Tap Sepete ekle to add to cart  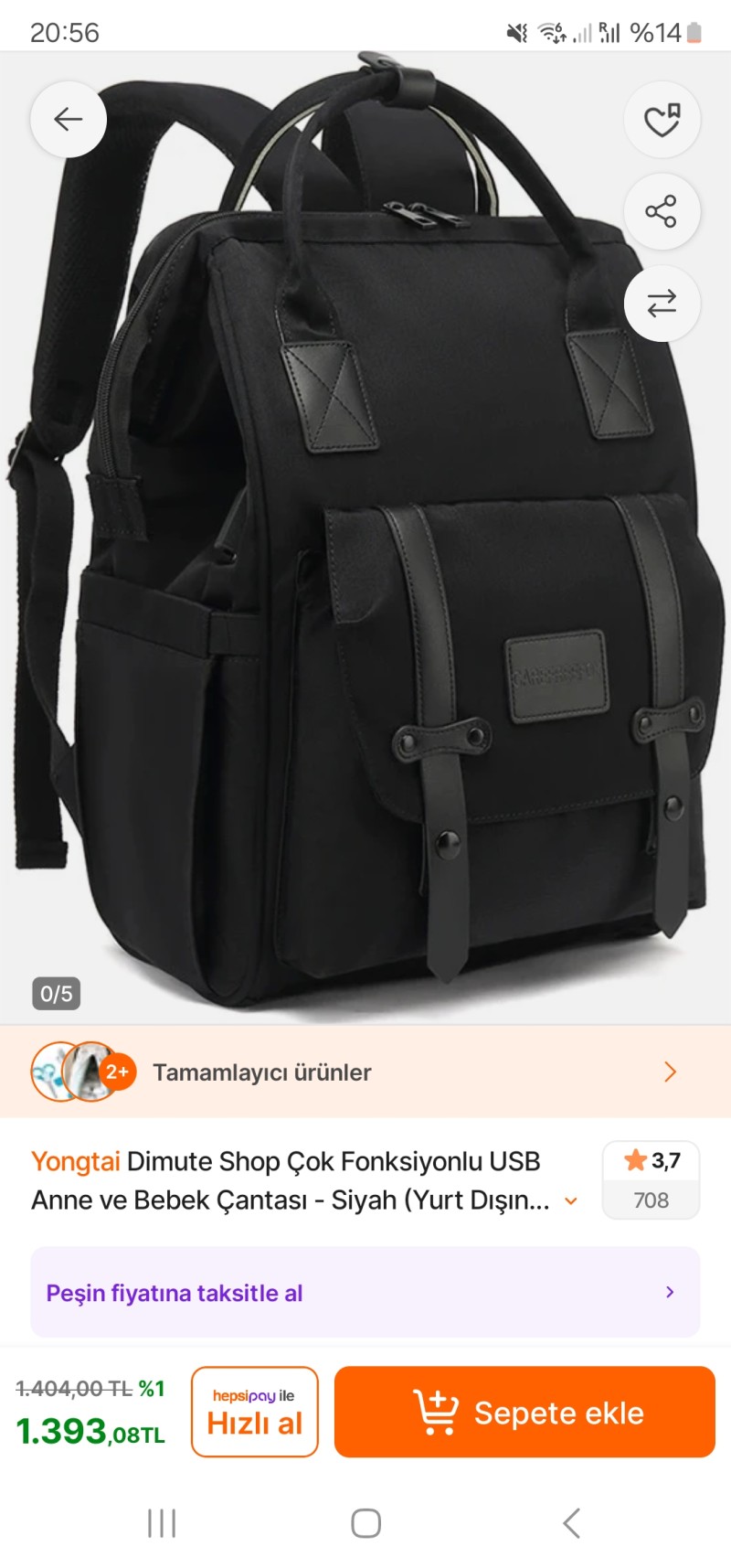524,1412
